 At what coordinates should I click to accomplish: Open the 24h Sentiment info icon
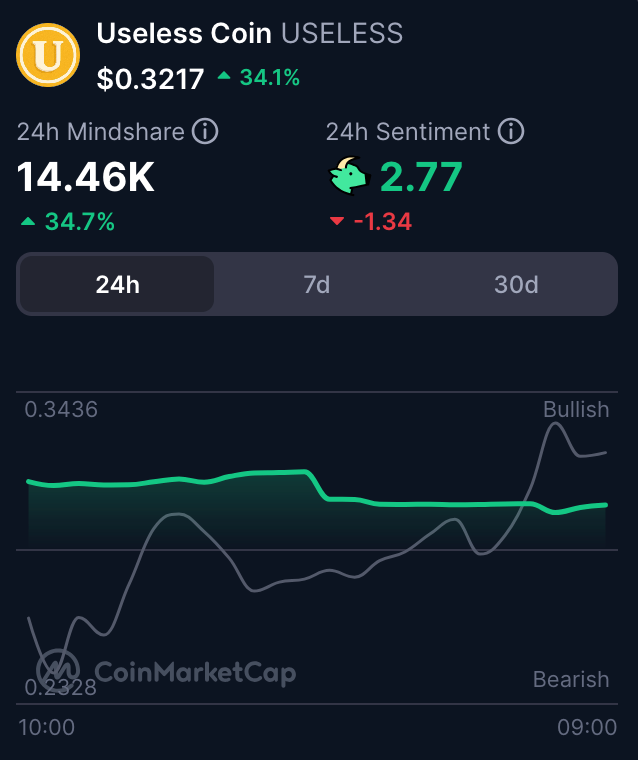pyautogui.click(x=511, y=132)
